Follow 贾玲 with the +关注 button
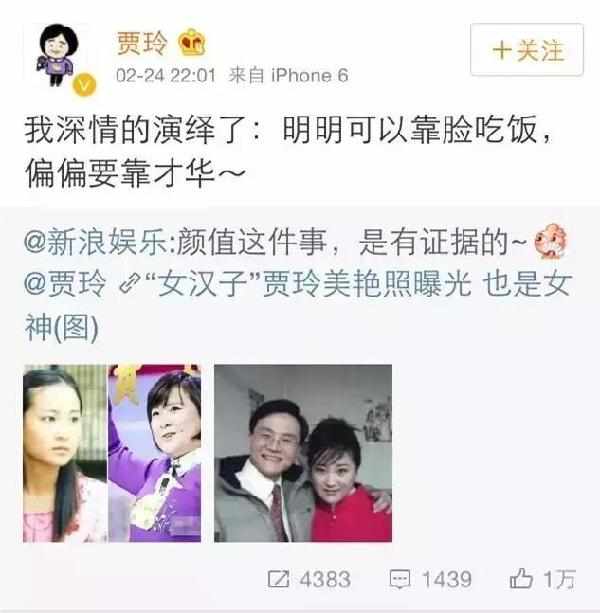The width and height of the screenshot is (600, 613). (x=528, y=51)
